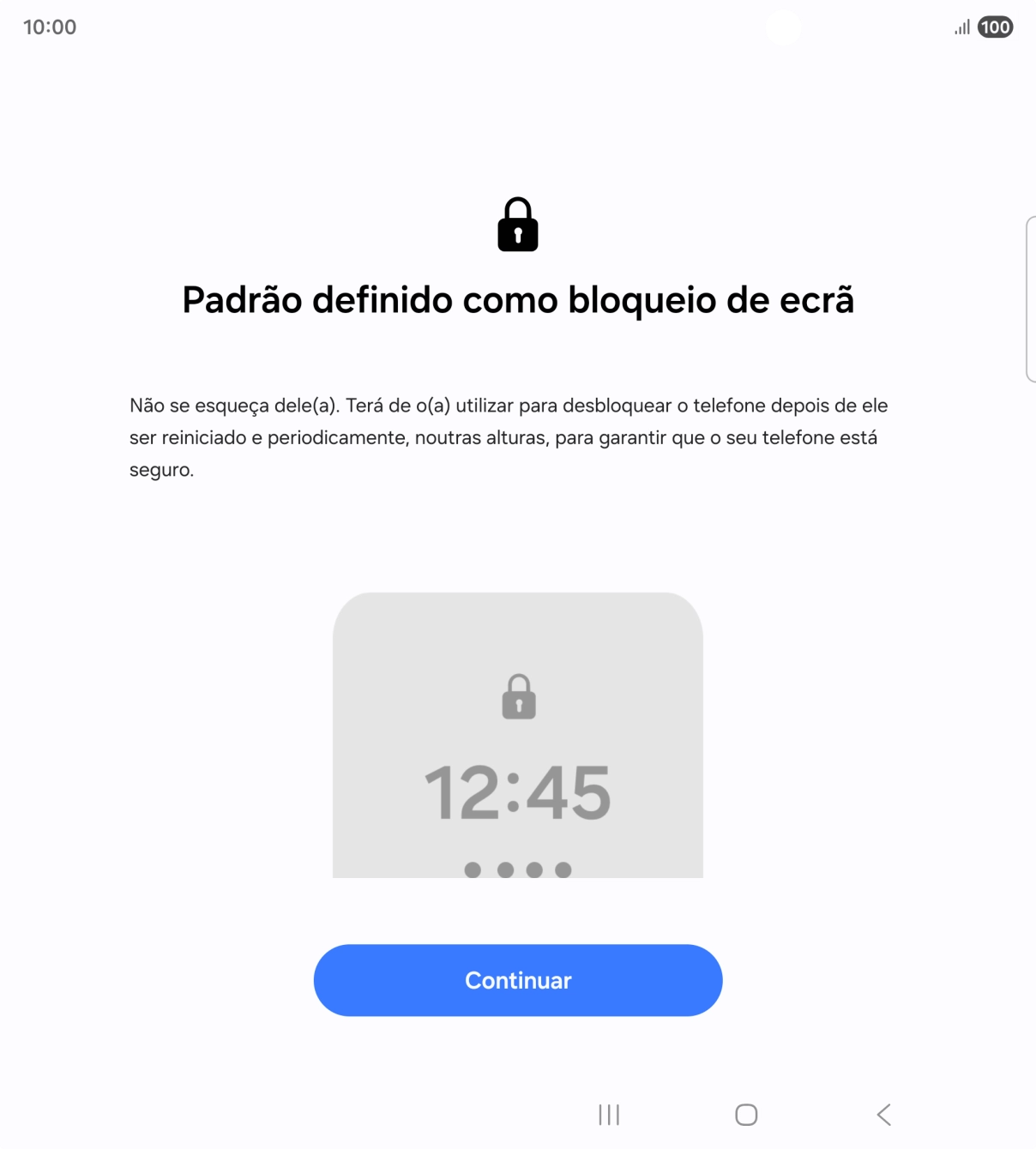Screen dimensions: 1036x1149
Task: Tap the Recents navigation icon
Action: (x=608, y=1116)
